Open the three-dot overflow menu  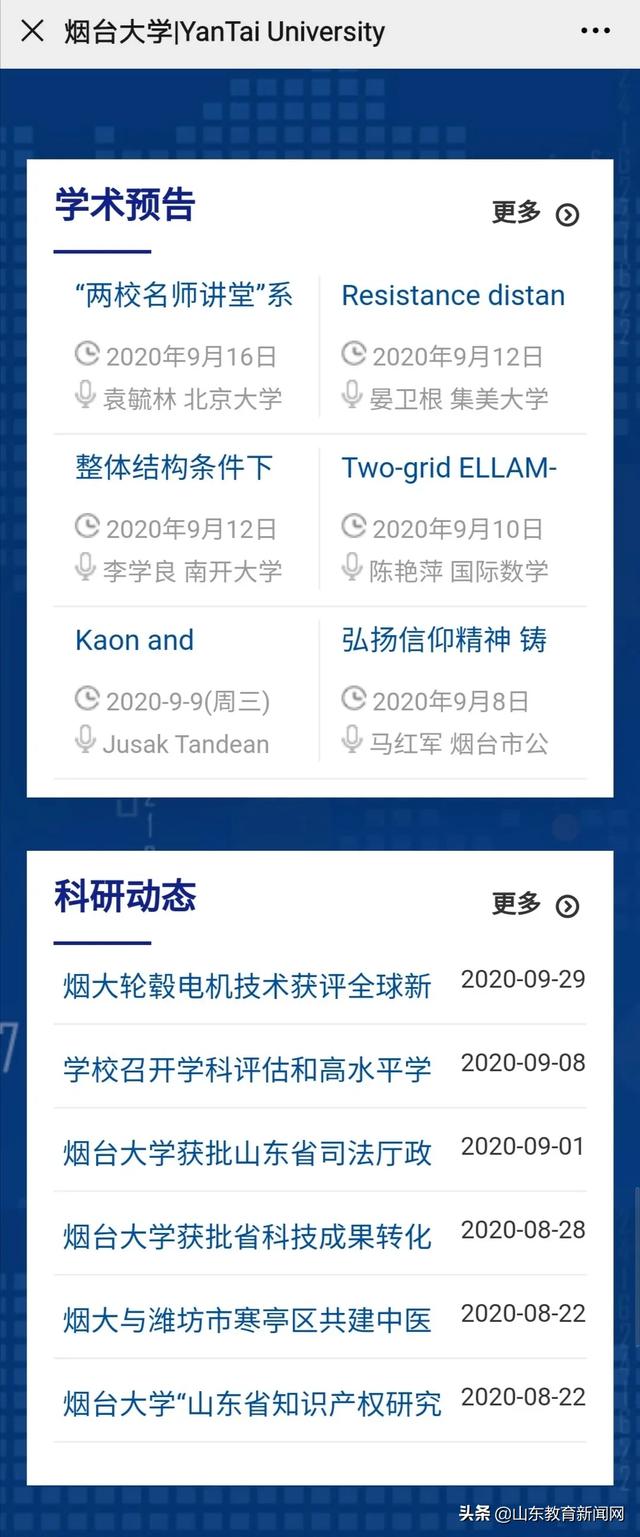pos(596,31)
